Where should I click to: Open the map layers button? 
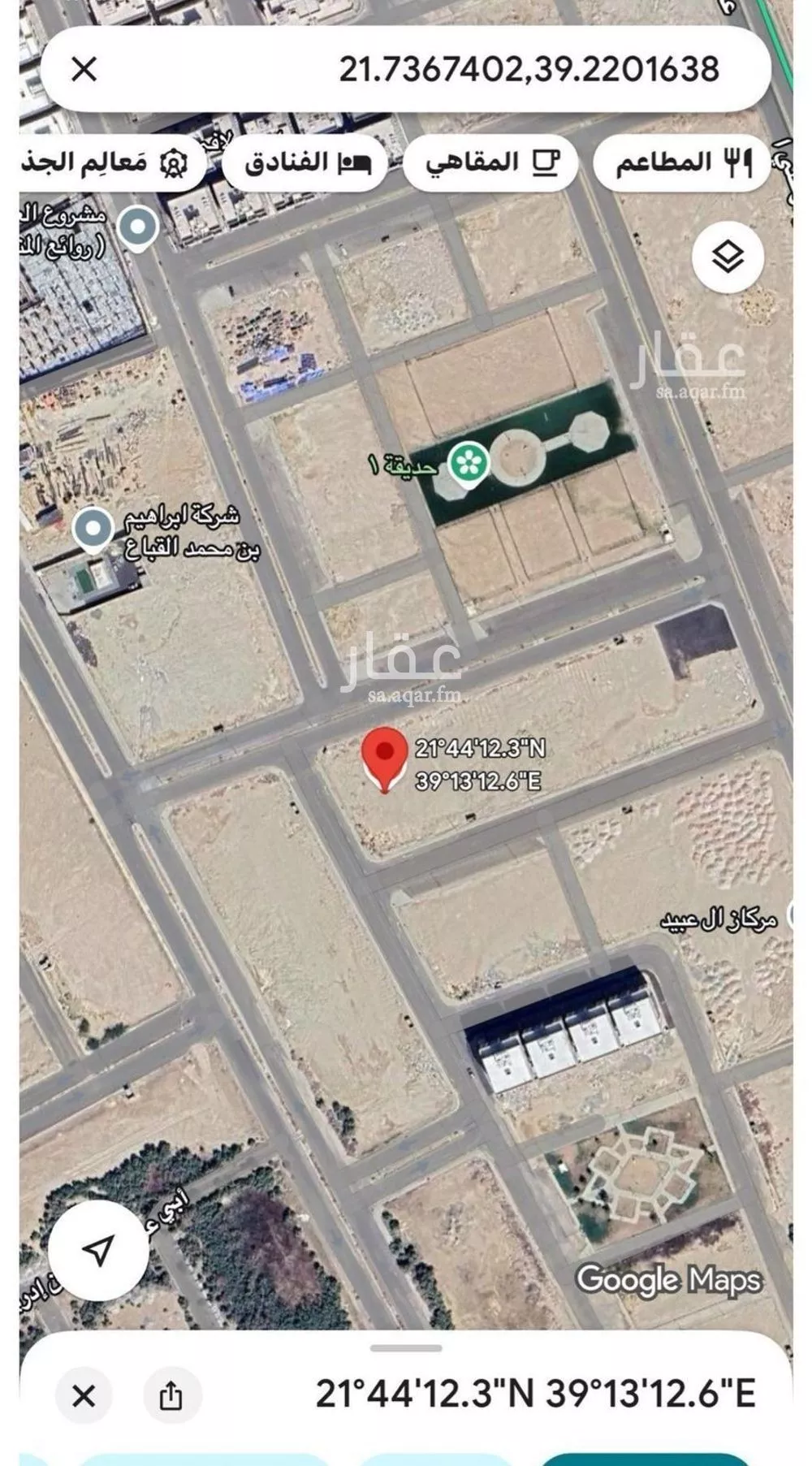coord(727,257)
